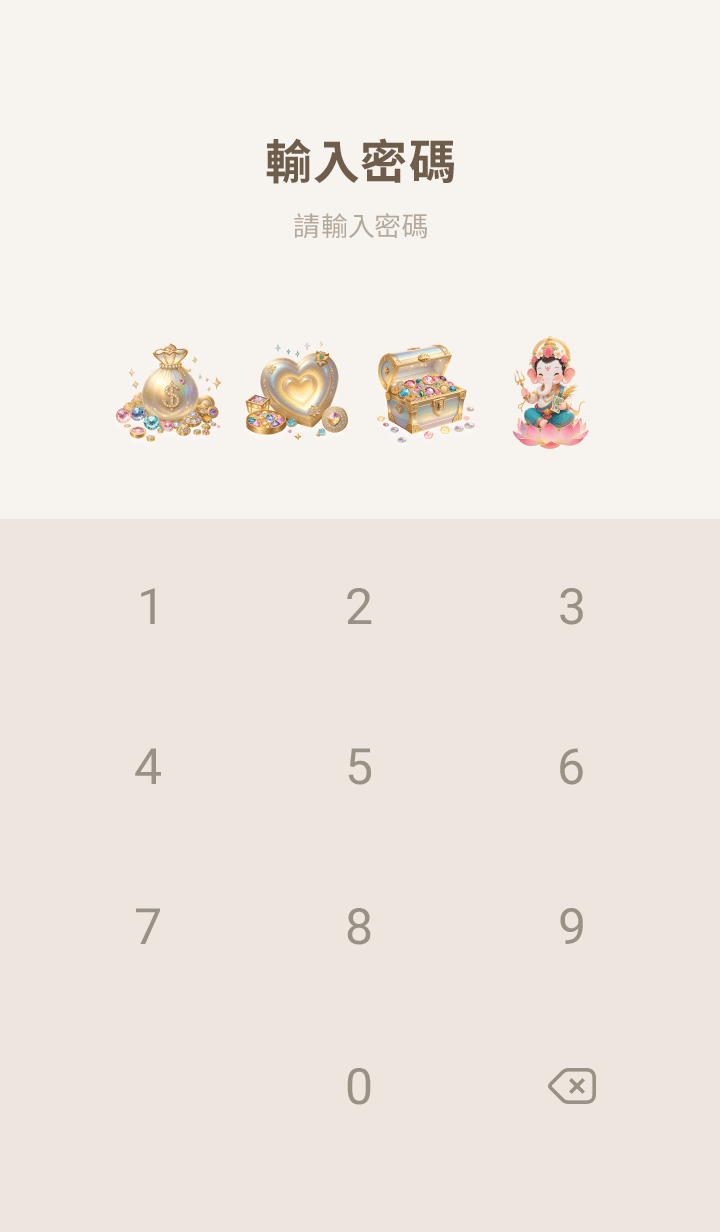Tap the 6 key
The width and height of the screenshot is (720, 1232).
pyautogui.click(x=571, y=767)
